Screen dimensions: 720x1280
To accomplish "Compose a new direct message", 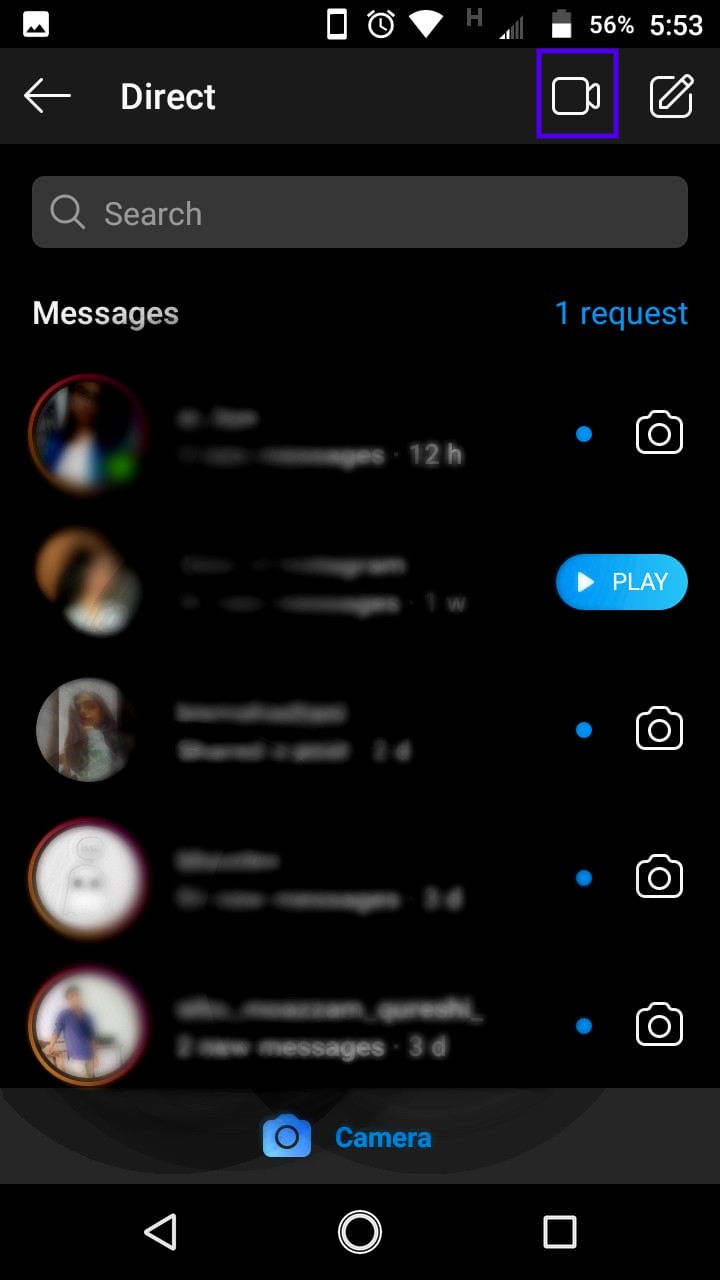I will 672,96.
